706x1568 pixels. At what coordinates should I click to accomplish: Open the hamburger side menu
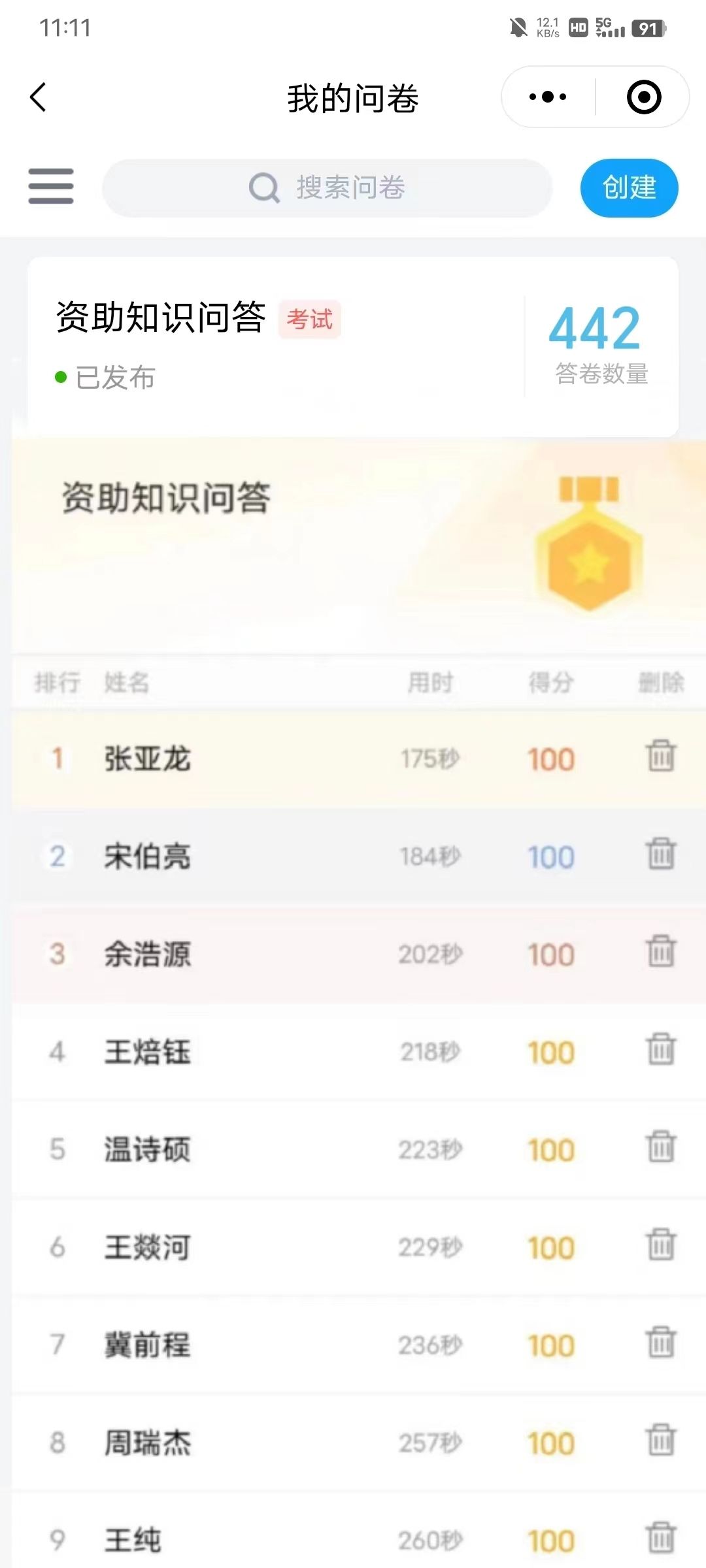point(51,187)
